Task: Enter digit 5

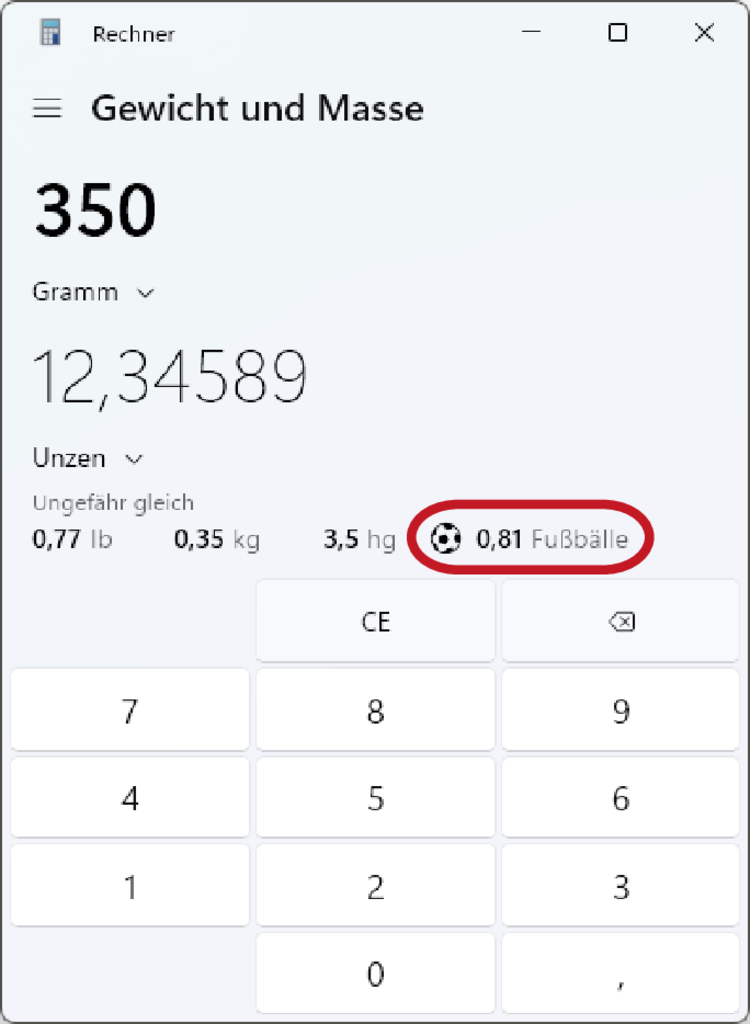Action: 375,799
